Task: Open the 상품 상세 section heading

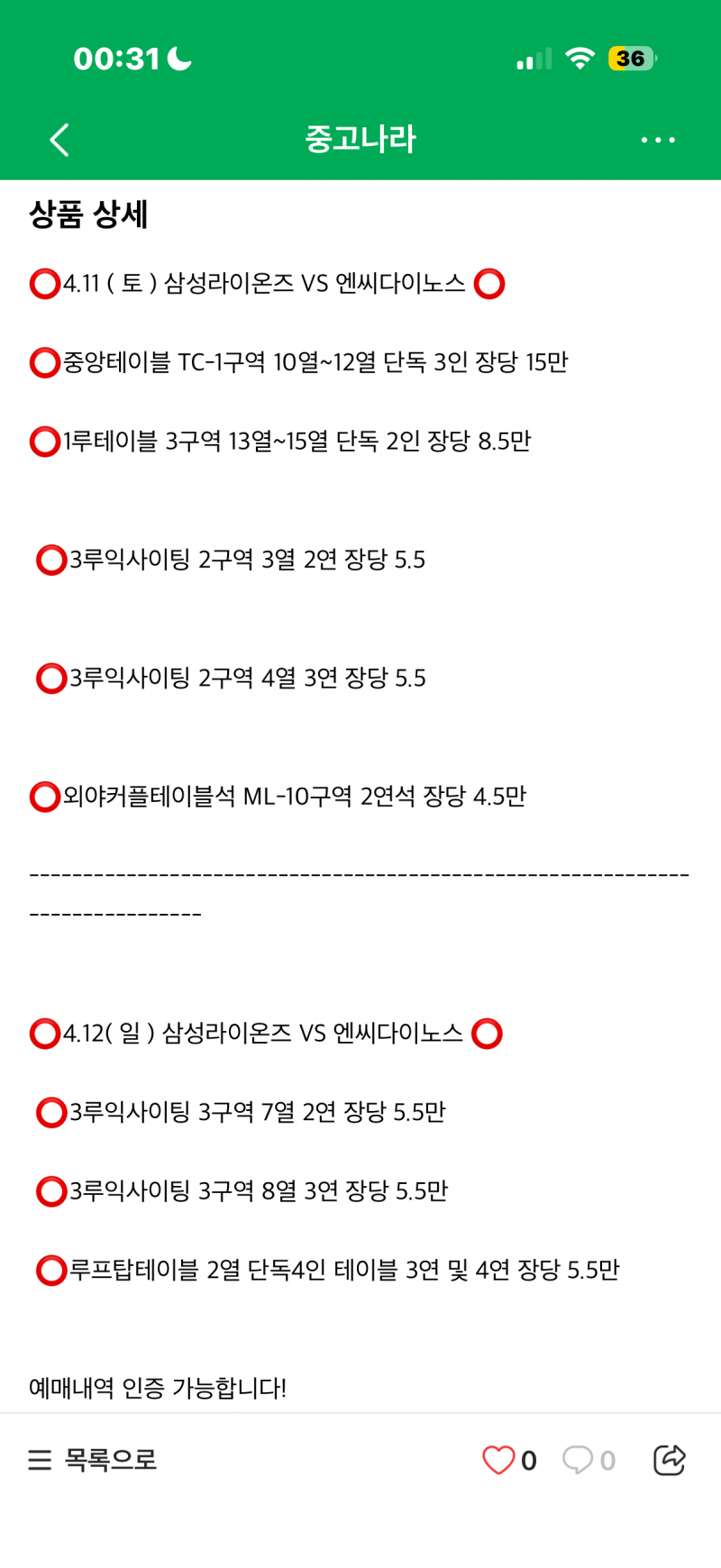Action: tap(92, 215)
